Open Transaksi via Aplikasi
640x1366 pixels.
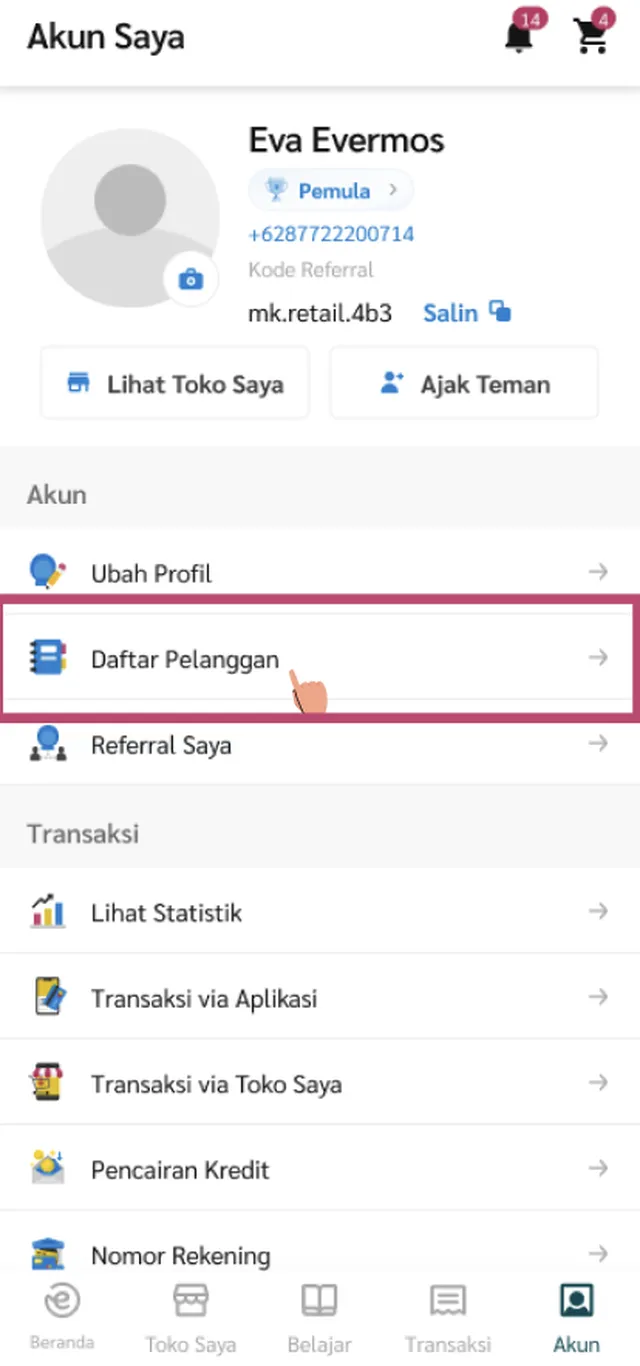coord(320,998)
